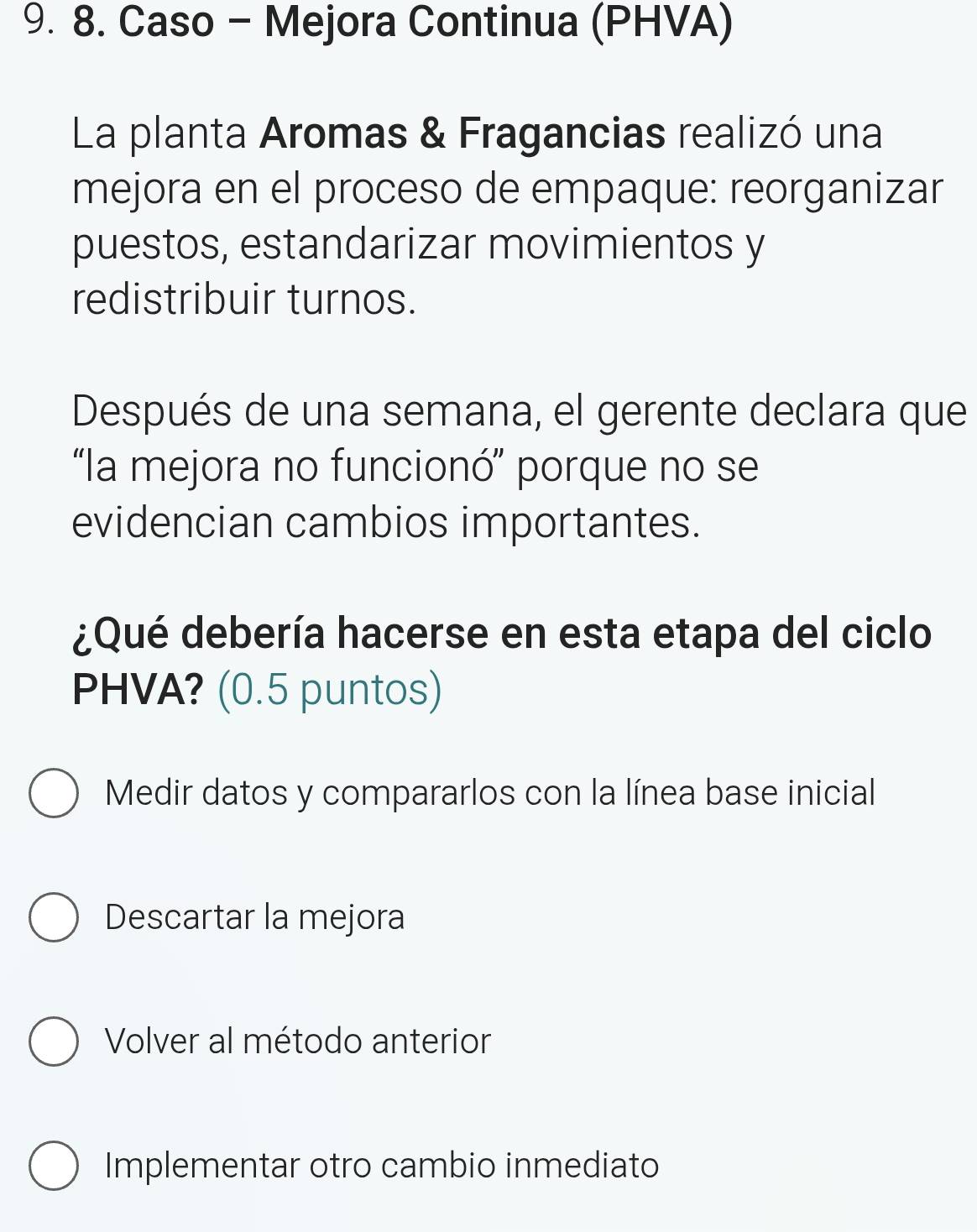This screenshot has width=977, height=1232.
Task: Select 'Medir datos y compararlos con la línea base inicial'
Action: point(55,793)
